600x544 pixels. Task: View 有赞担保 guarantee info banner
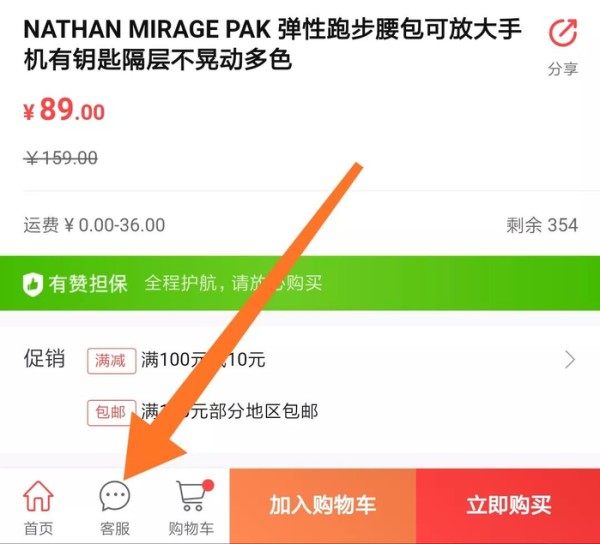click(x=300, y=283)
